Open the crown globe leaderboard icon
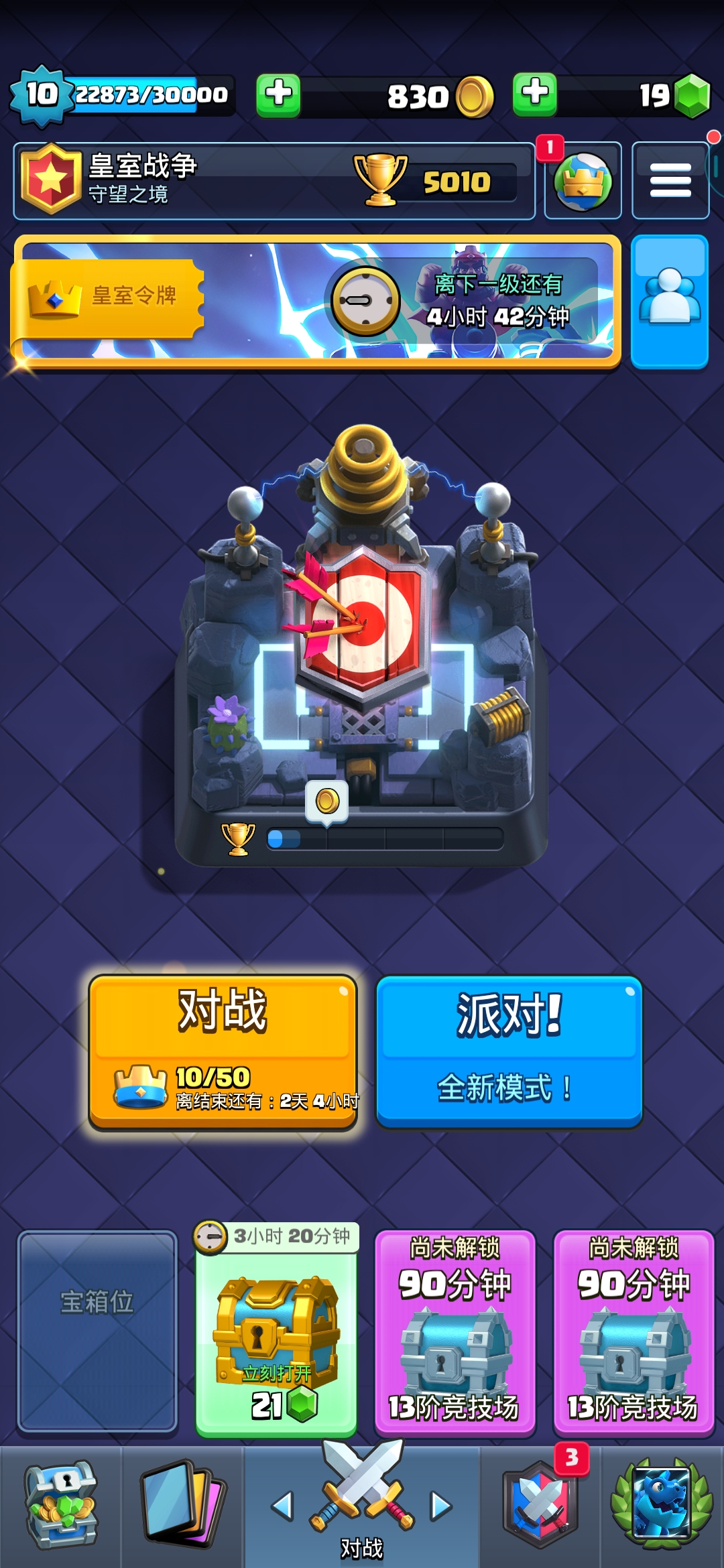This screenshot has height=1568, width=724. (583, 181)
